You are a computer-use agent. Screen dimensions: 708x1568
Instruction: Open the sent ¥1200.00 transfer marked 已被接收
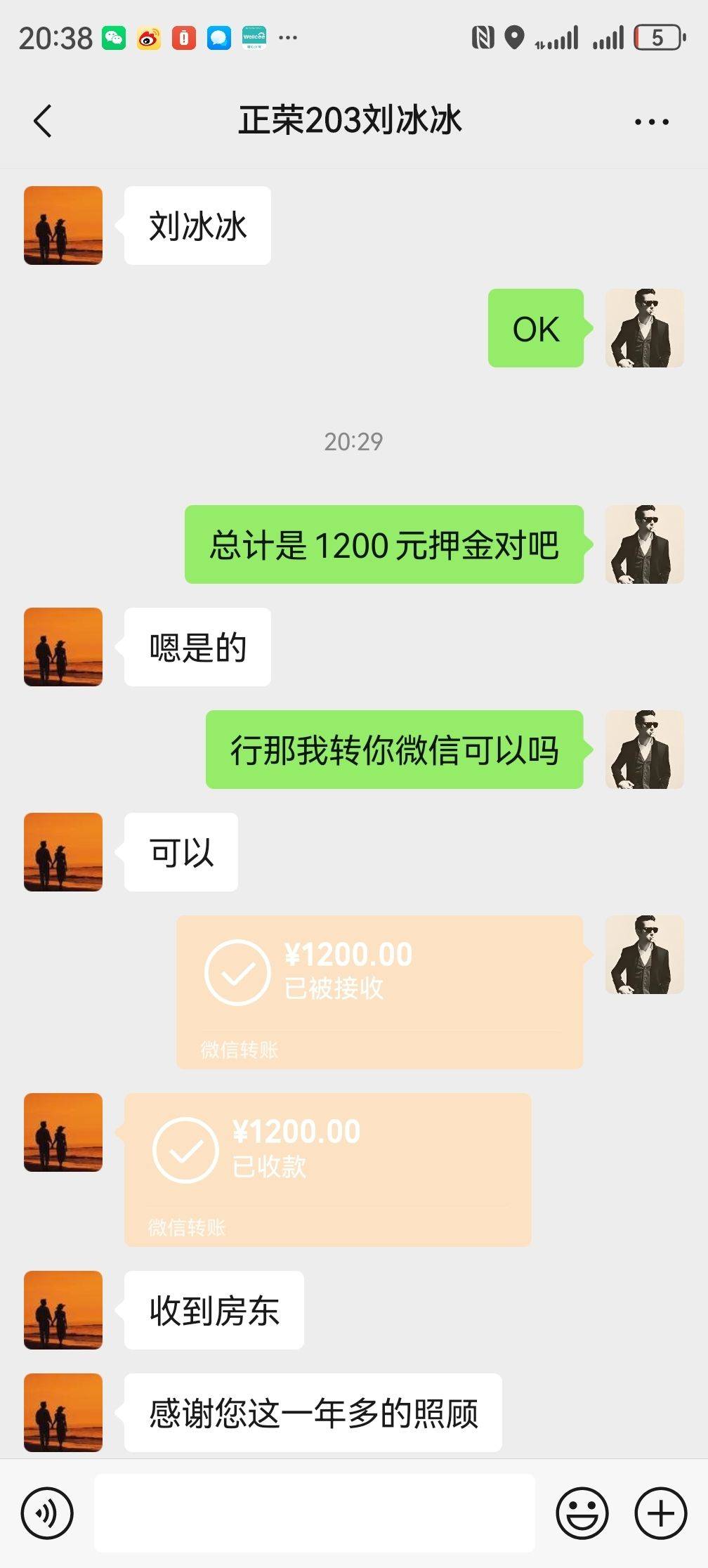point(380,992)
